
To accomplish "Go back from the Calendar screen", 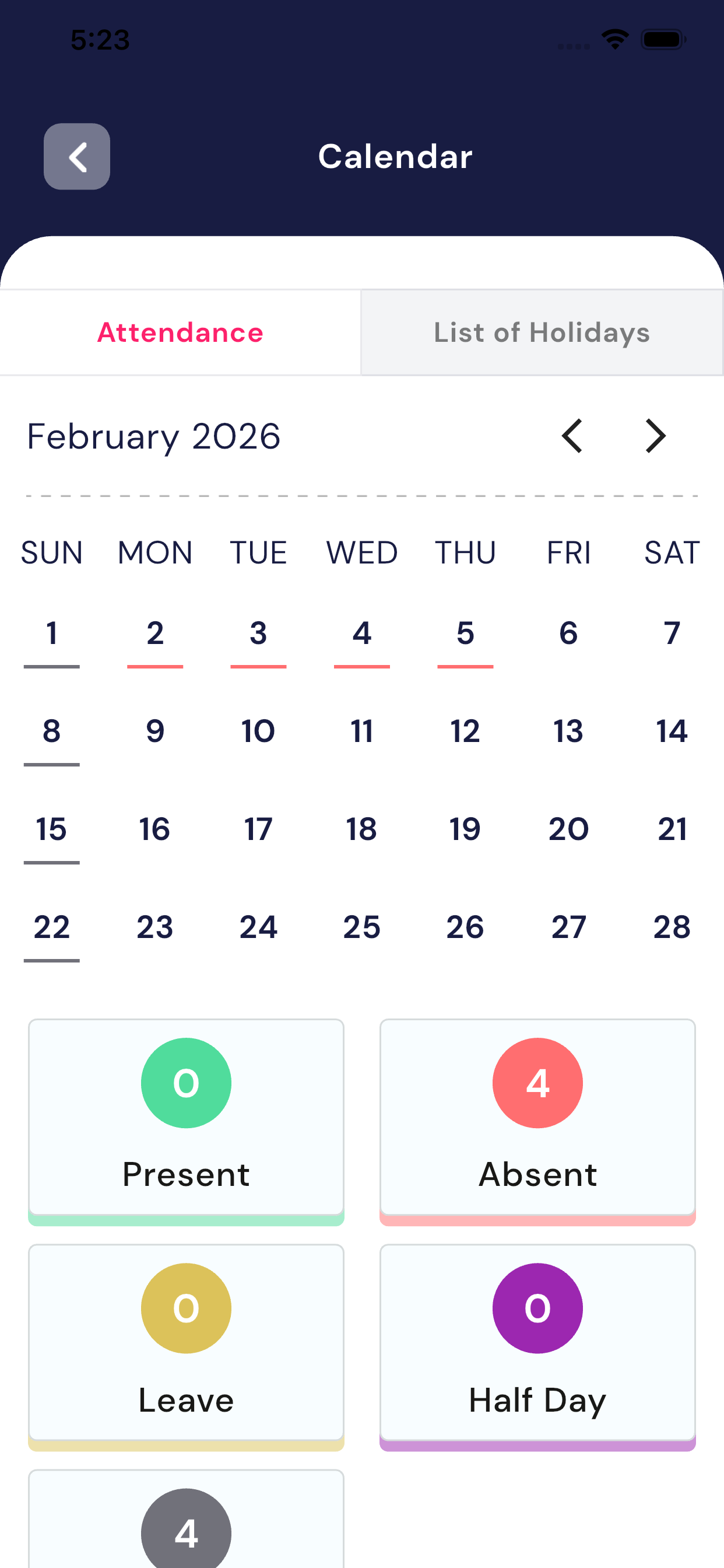I will point(77,156).
